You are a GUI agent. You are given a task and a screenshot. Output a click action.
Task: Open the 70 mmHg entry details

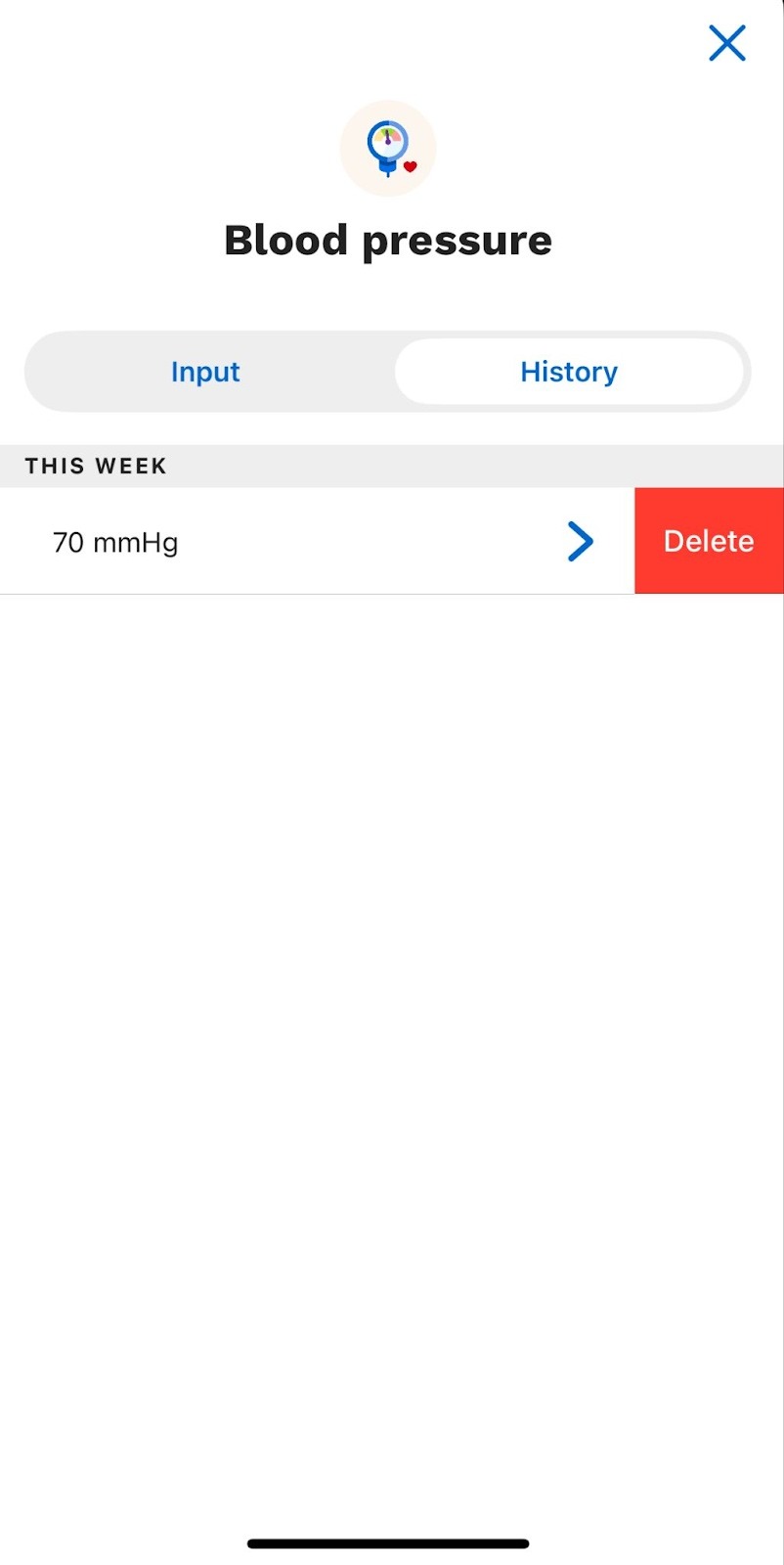(580, 541)
